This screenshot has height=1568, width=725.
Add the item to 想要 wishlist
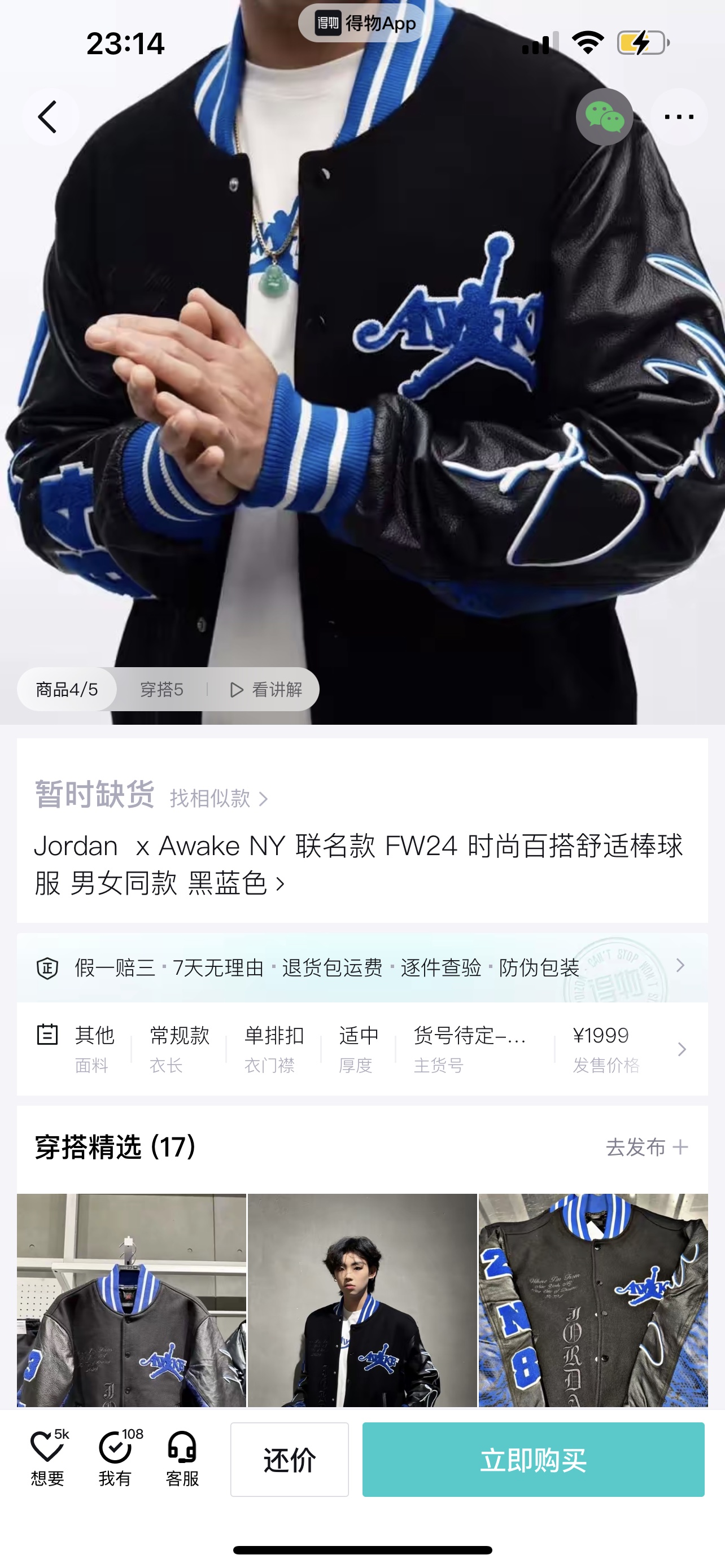point(47,1459)
